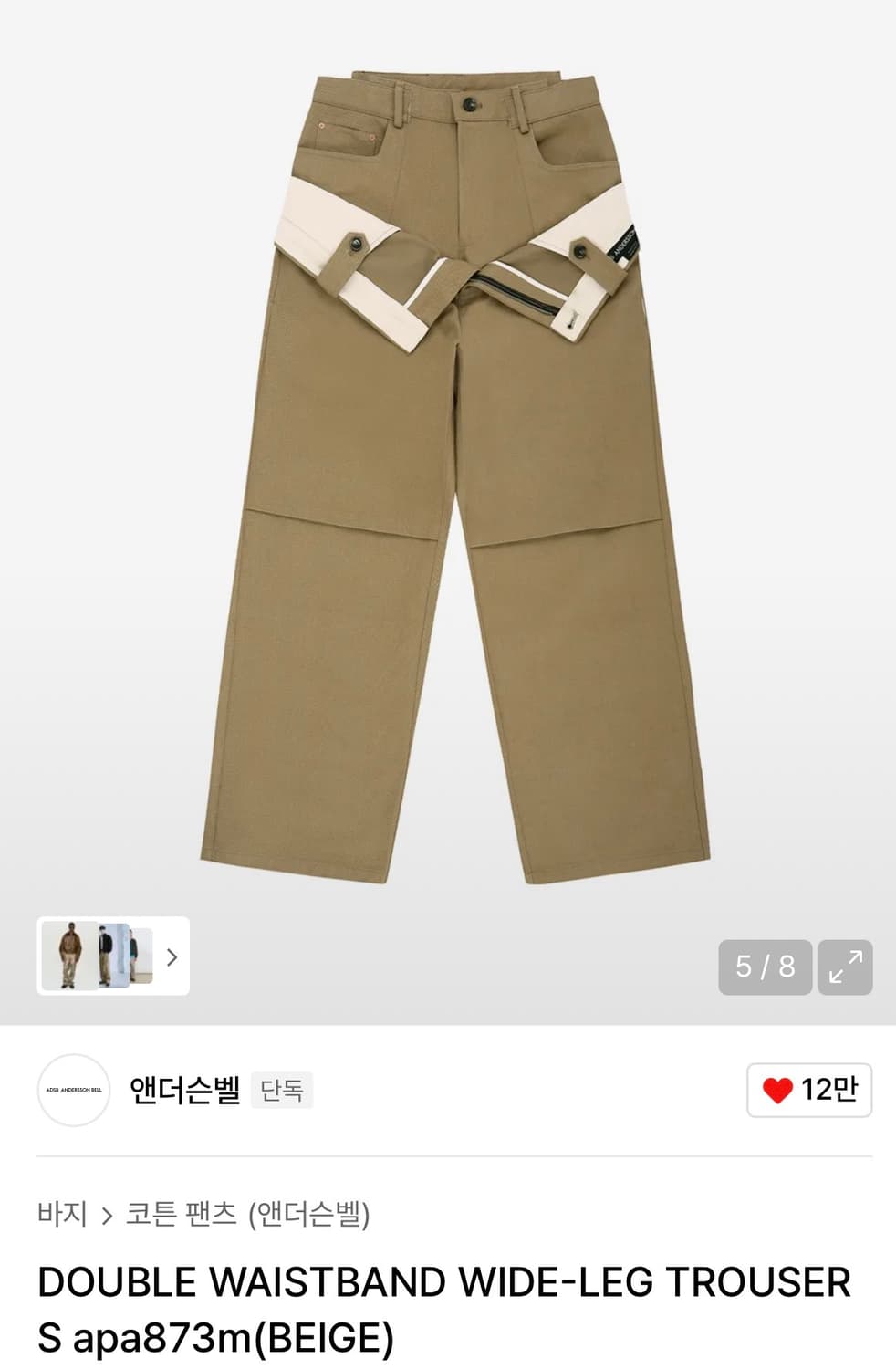The height and width of the screenshot is (1369, 896).
Task: Open 코튼 팬츠 (앤더슨벨) category
Action: tap(249, 1215)
